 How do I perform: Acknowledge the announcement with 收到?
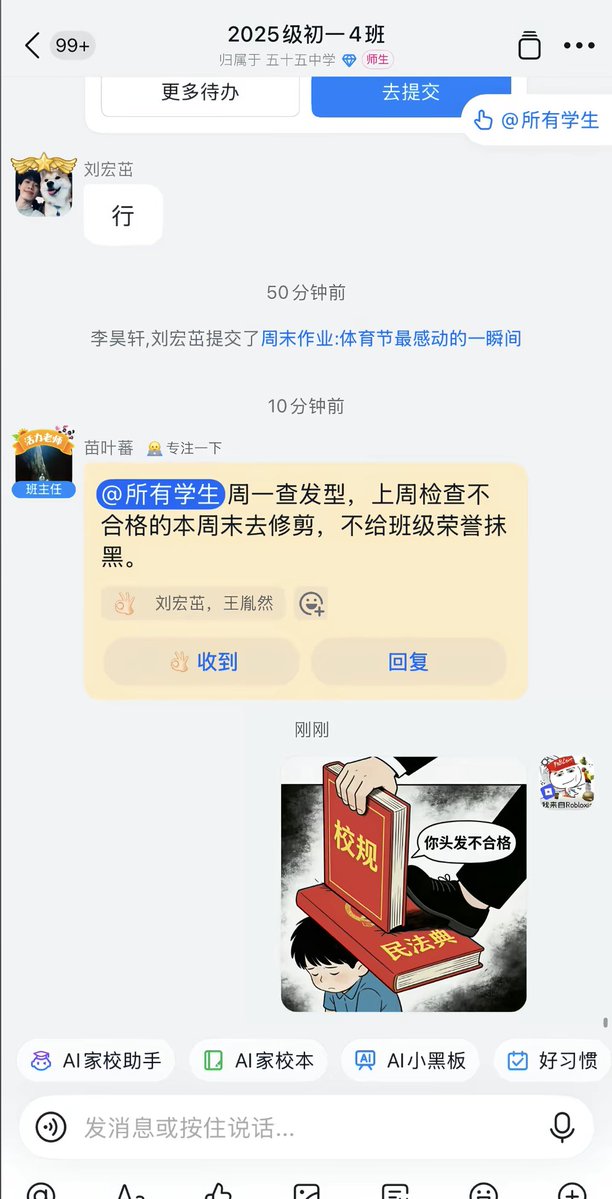(202, 661)
